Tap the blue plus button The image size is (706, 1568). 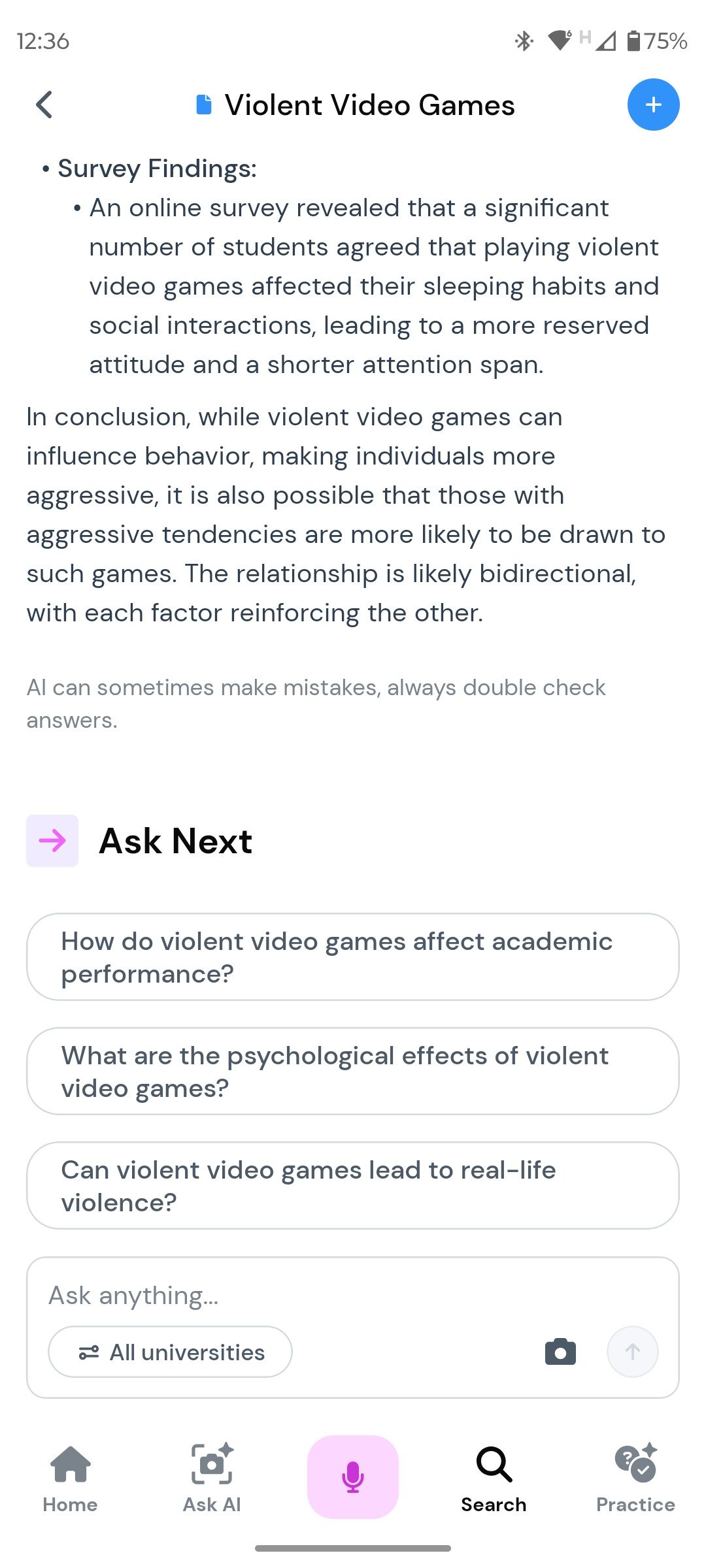tap(653, 105)
